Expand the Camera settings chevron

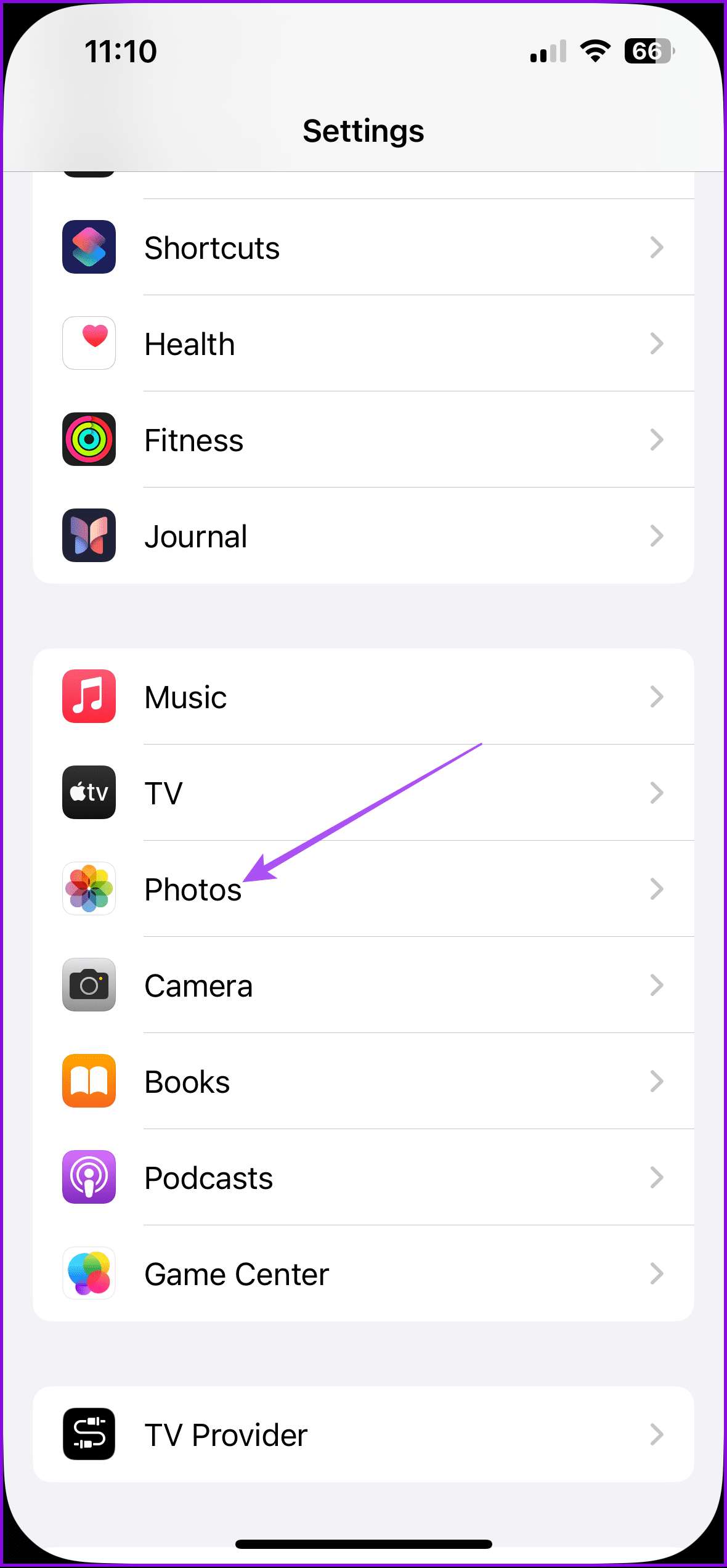pos(657,985)
